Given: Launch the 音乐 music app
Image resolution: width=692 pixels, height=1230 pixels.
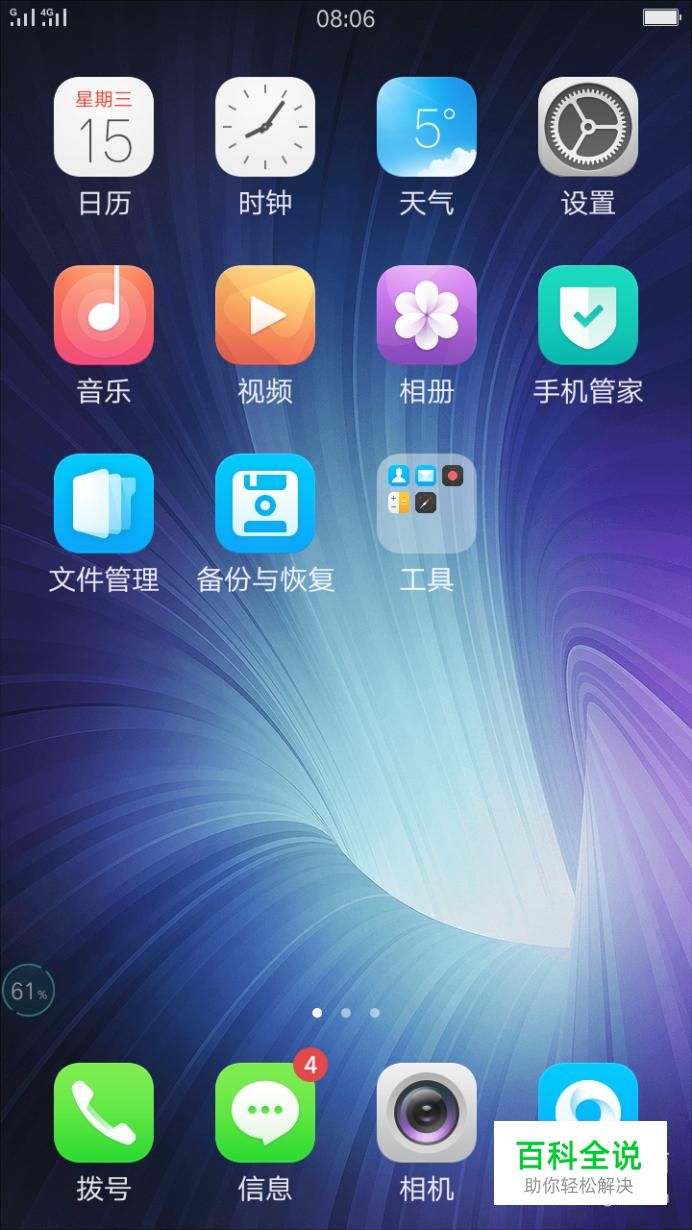Looking at the screenshot, I should 104,315.
